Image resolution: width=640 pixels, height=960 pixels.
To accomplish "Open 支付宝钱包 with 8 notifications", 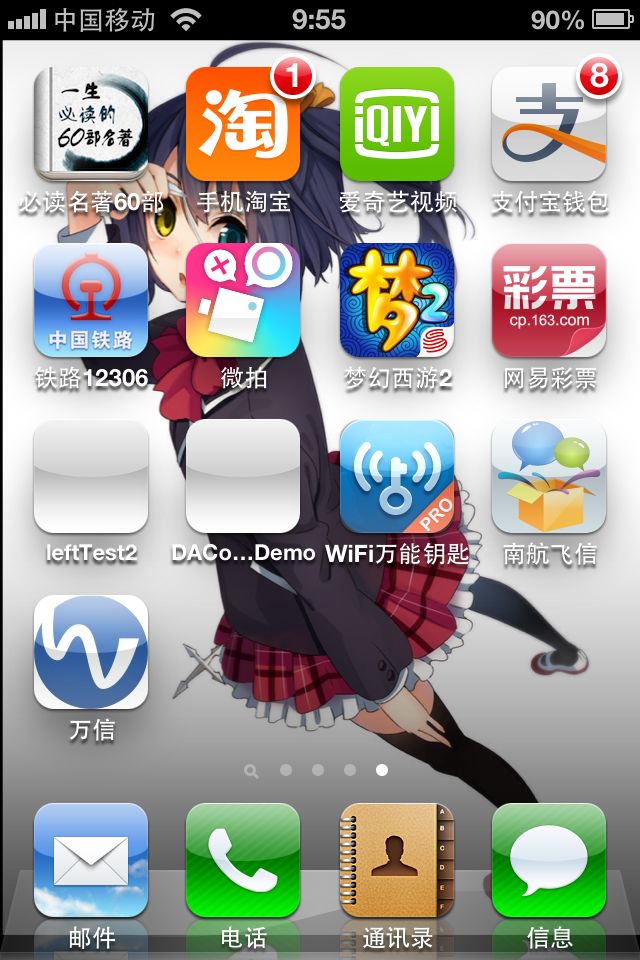I will coord(549,124).
